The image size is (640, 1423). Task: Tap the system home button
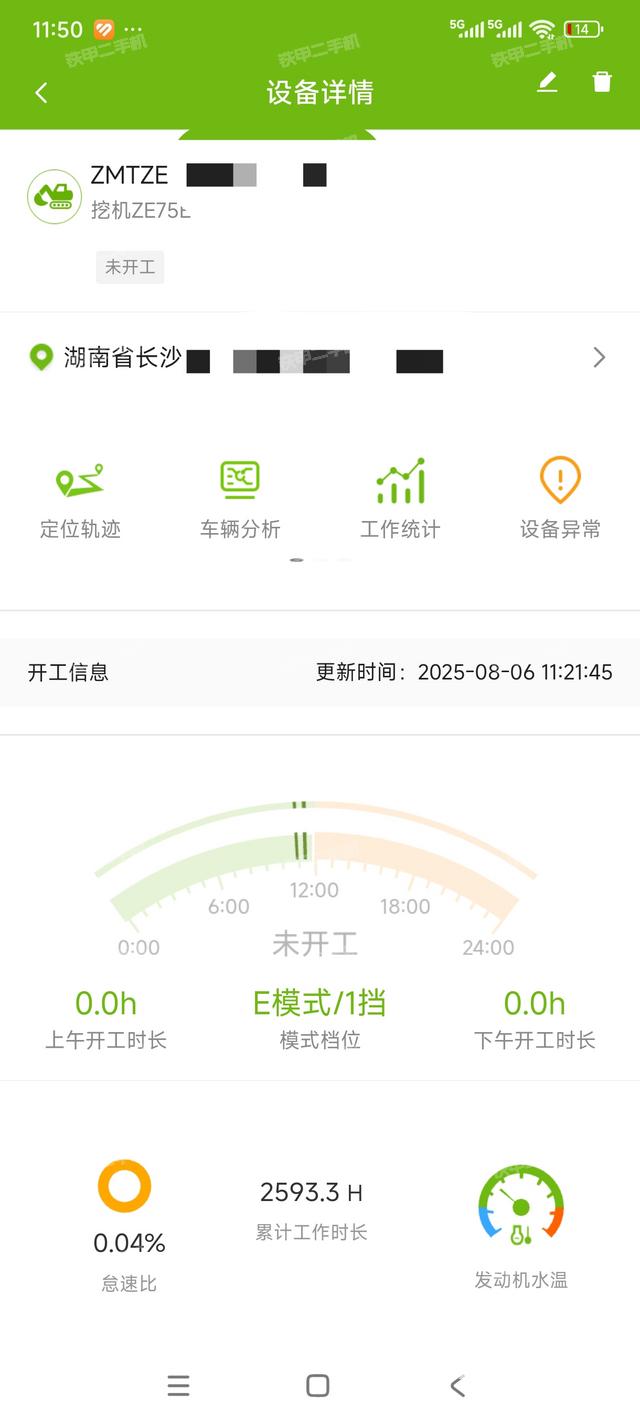tap(318, 1385)
